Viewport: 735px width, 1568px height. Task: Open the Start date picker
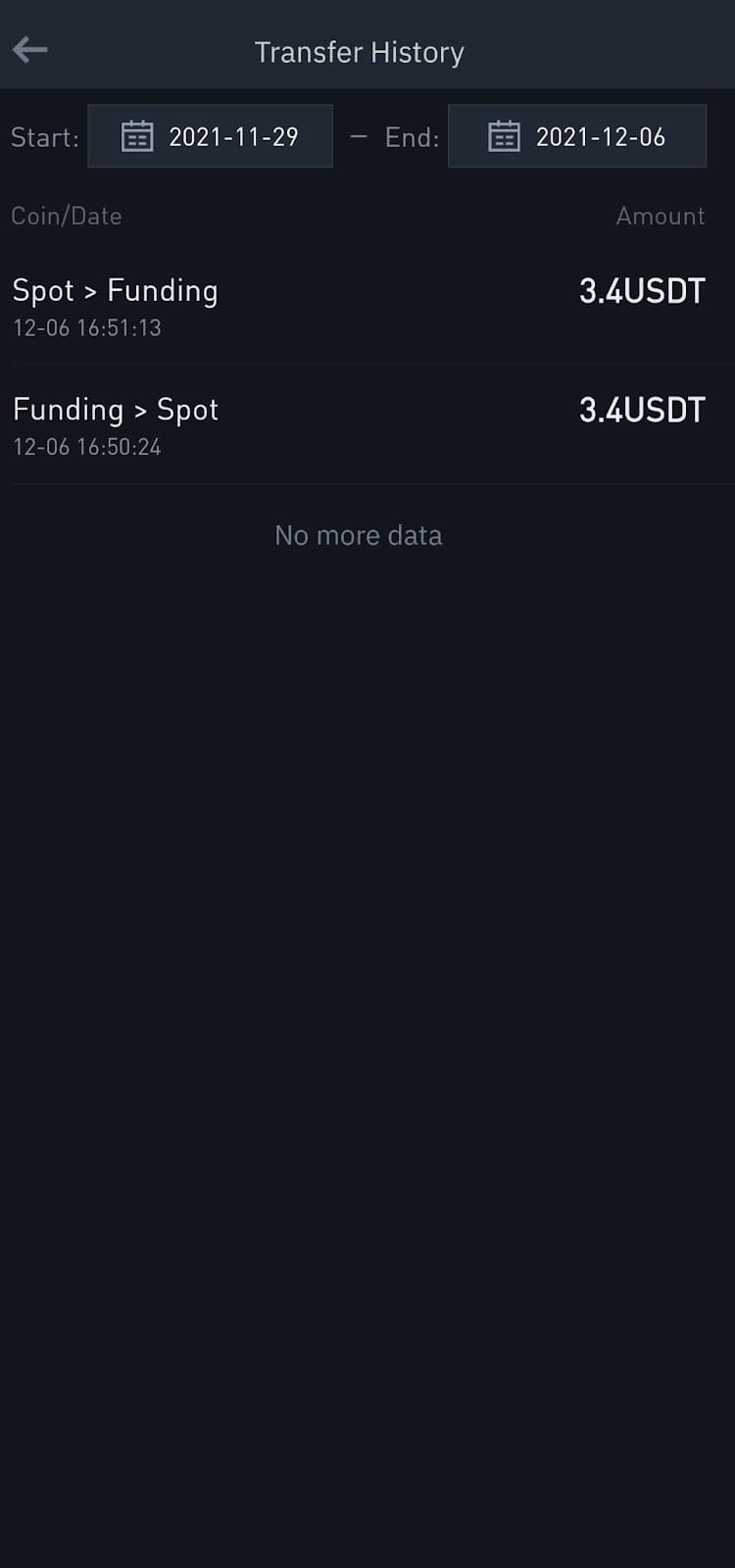(x=211, y=136)
